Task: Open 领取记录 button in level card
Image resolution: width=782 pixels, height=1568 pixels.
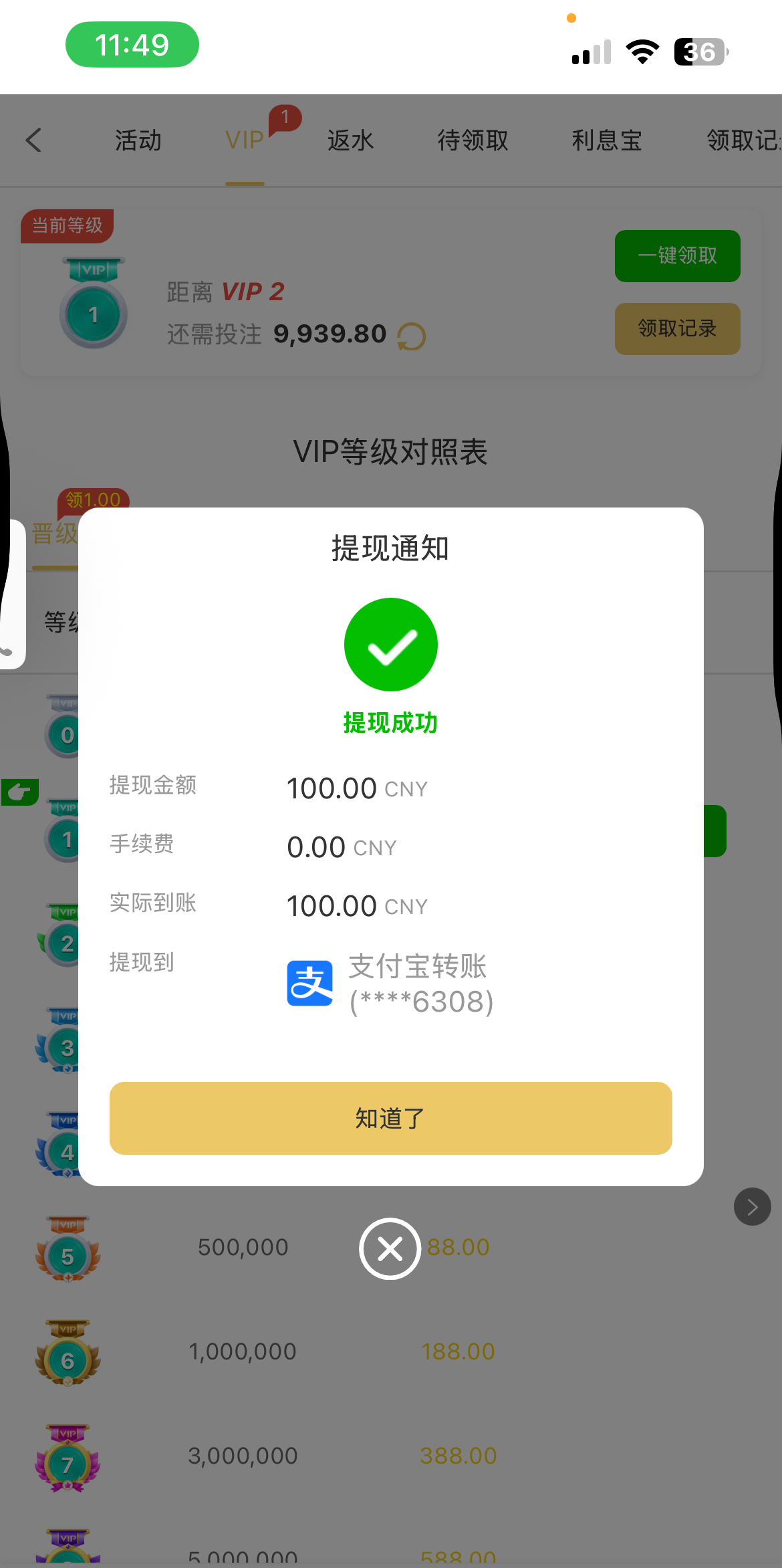Action: point(677,328)
